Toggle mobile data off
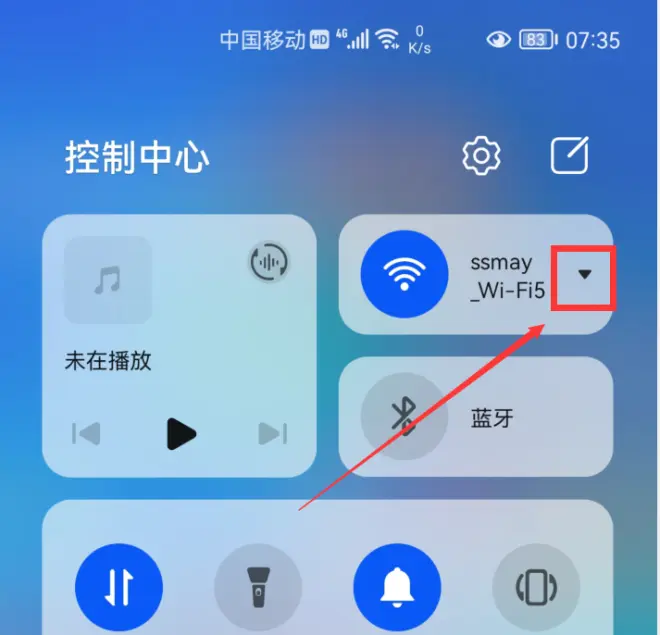The image size is (660, 635). 119,590
